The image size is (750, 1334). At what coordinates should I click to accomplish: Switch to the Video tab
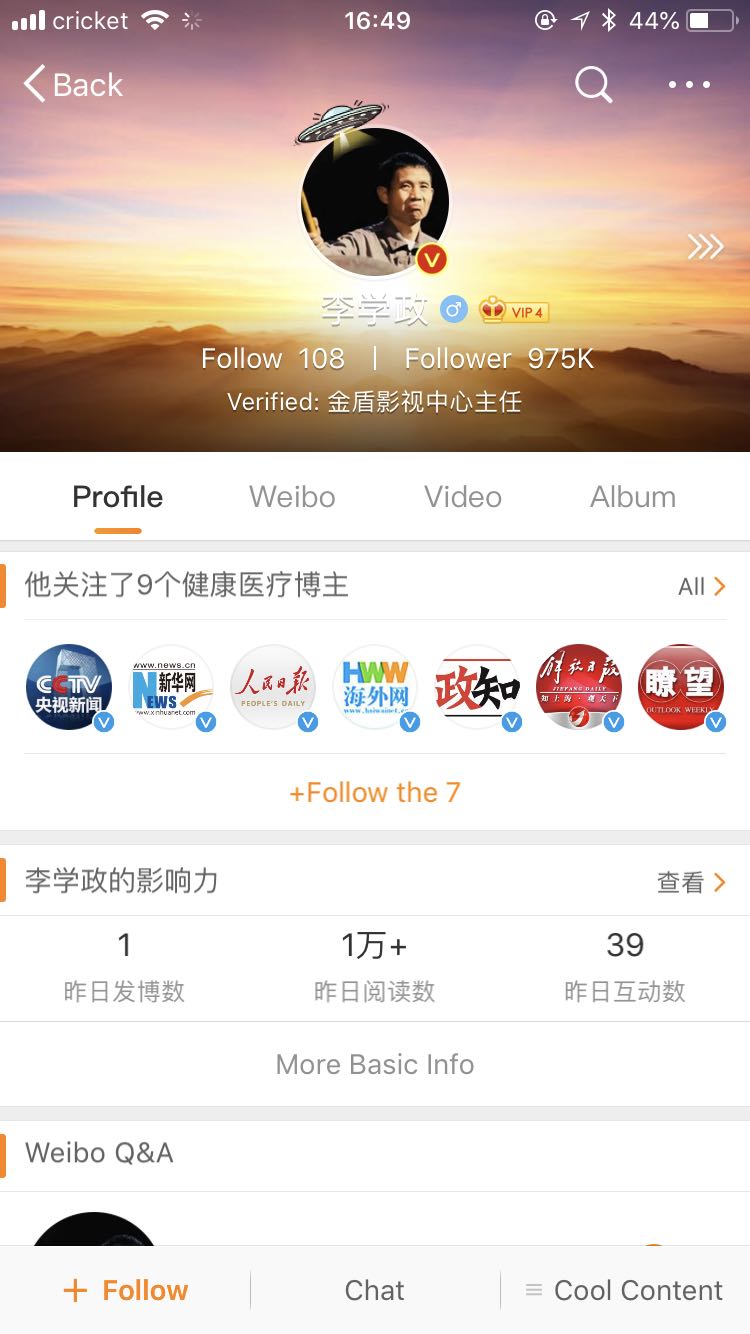point(462,497)
